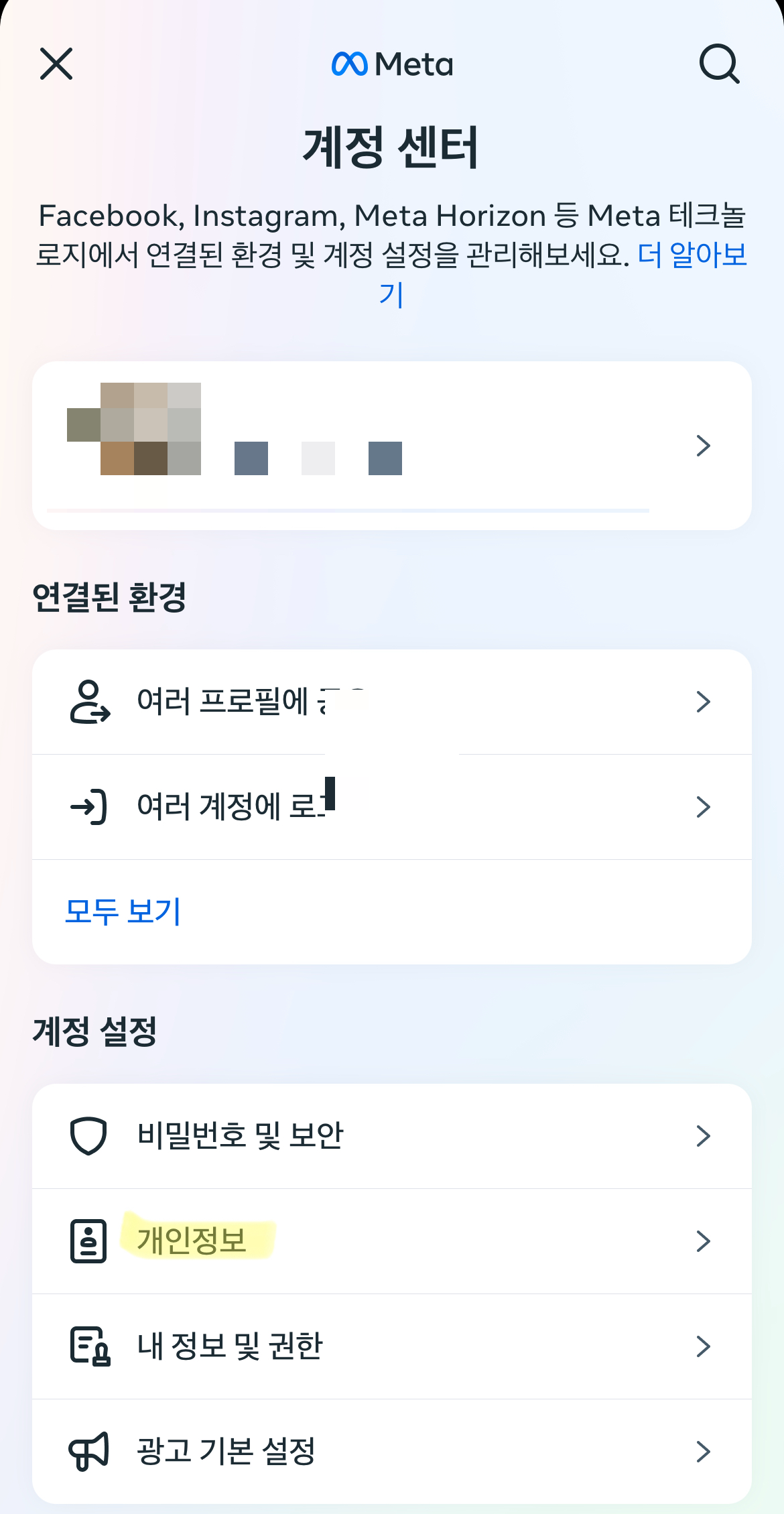Screen dimensions: 784x1514
Task: Click the Meta logo at the top
Action: coord(392,64)
